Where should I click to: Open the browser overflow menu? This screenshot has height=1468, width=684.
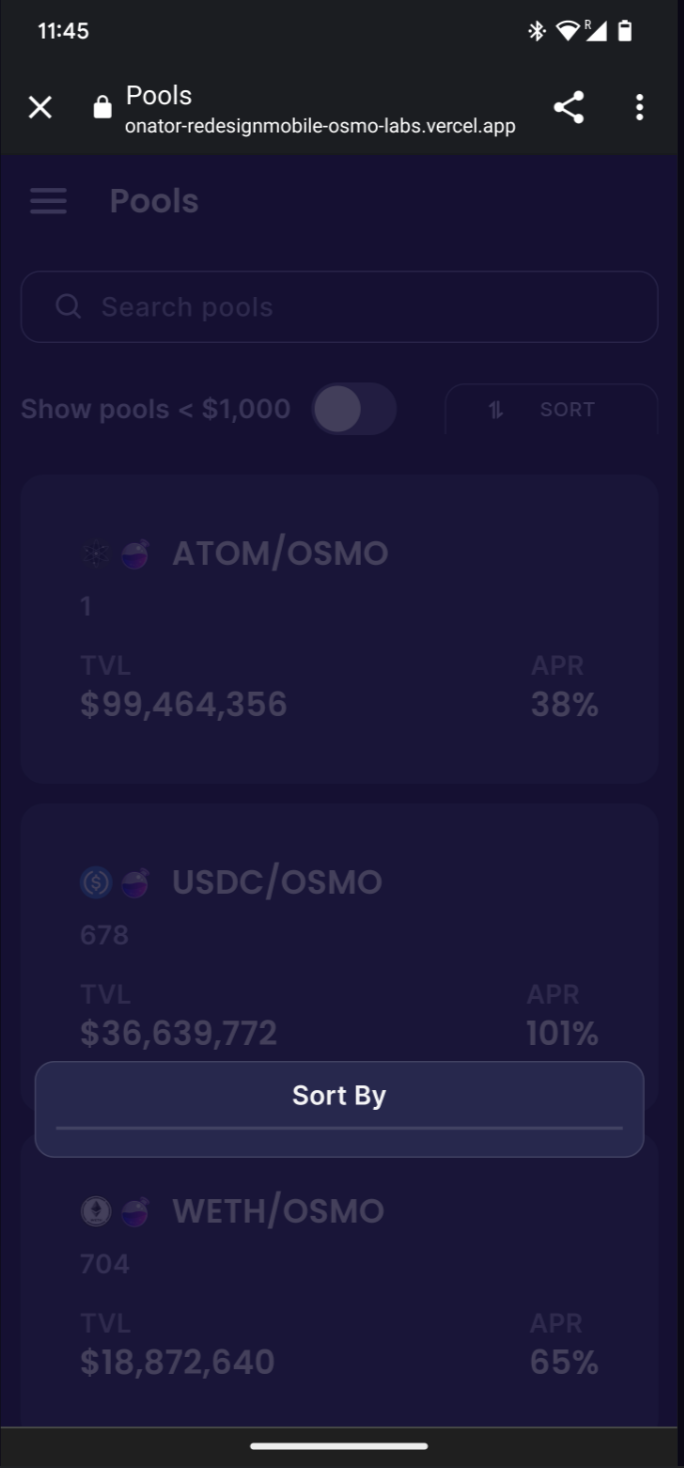tap(639, 107)
